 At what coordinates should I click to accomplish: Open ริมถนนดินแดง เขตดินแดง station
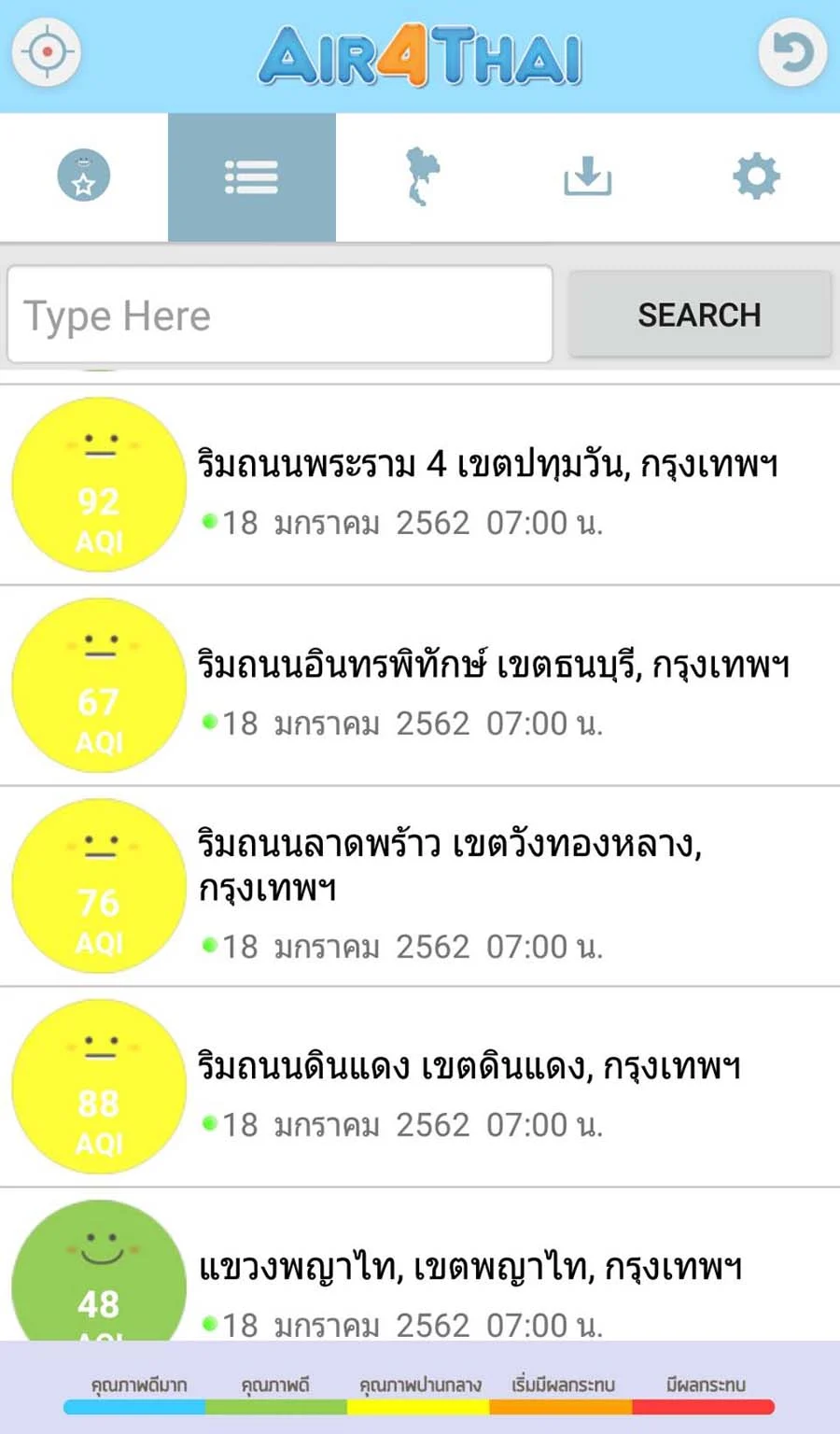pyautogui.click(x=420, y=1087)
